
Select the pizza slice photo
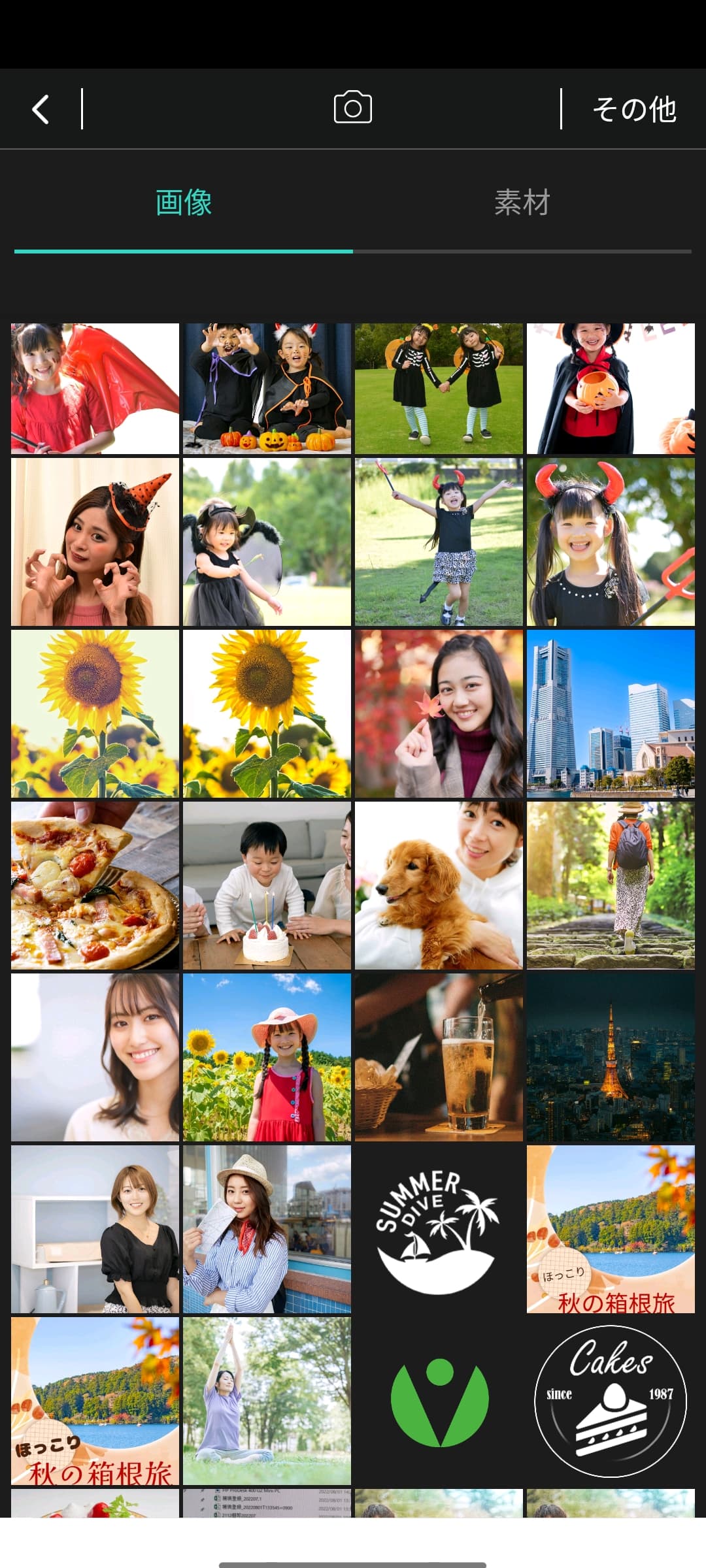tap(95, 885)
